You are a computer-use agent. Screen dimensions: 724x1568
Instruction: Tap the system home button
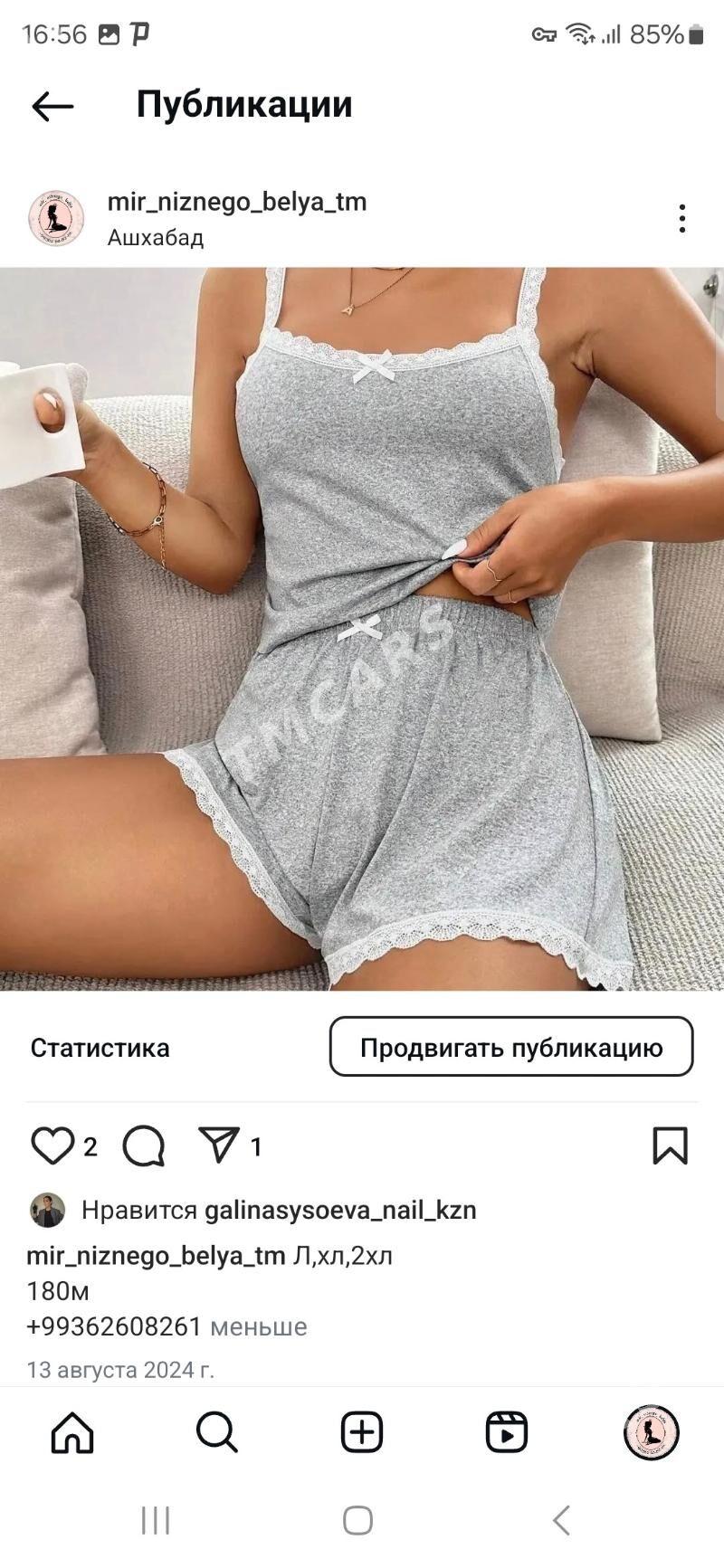tap(358, 1520)
